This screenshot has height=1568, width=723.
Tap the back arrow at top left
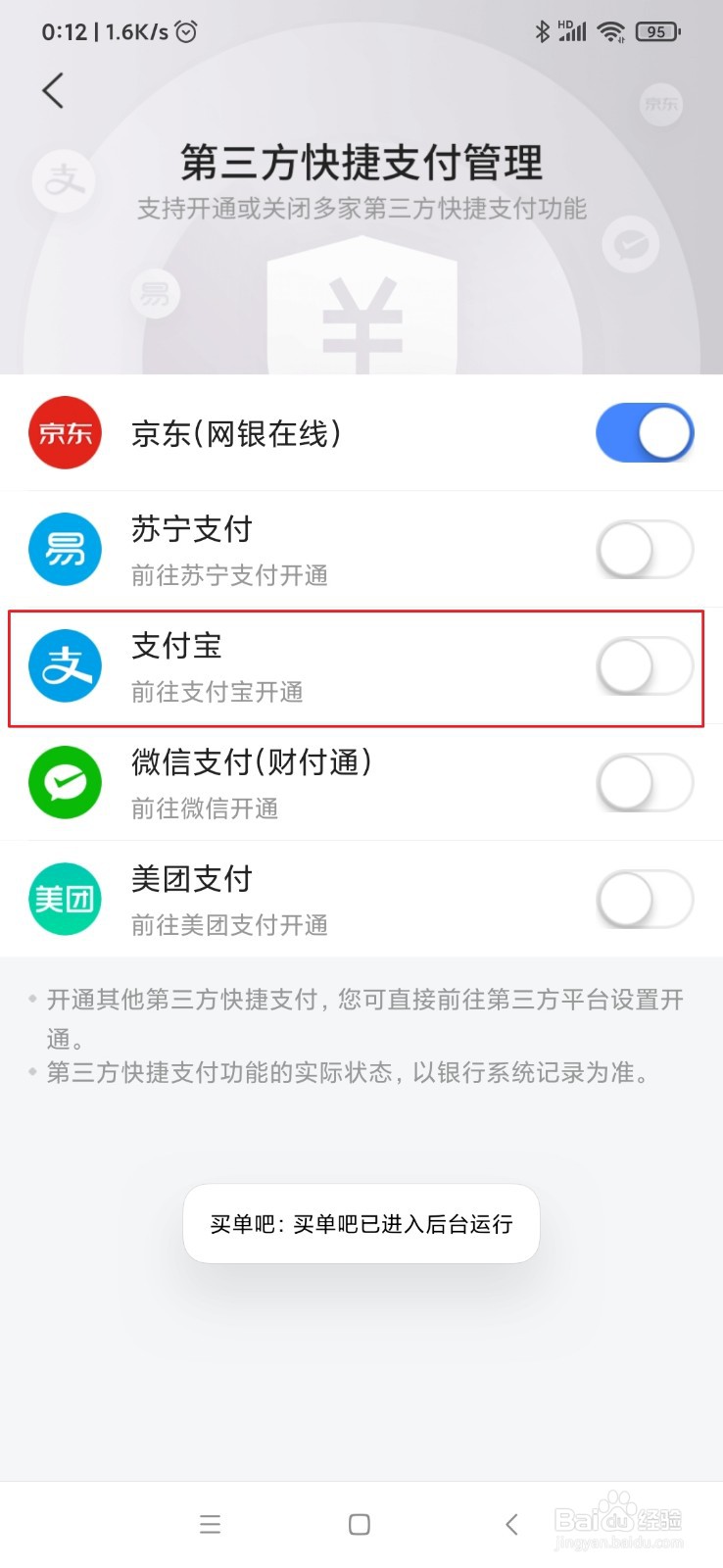coord(54,89)
